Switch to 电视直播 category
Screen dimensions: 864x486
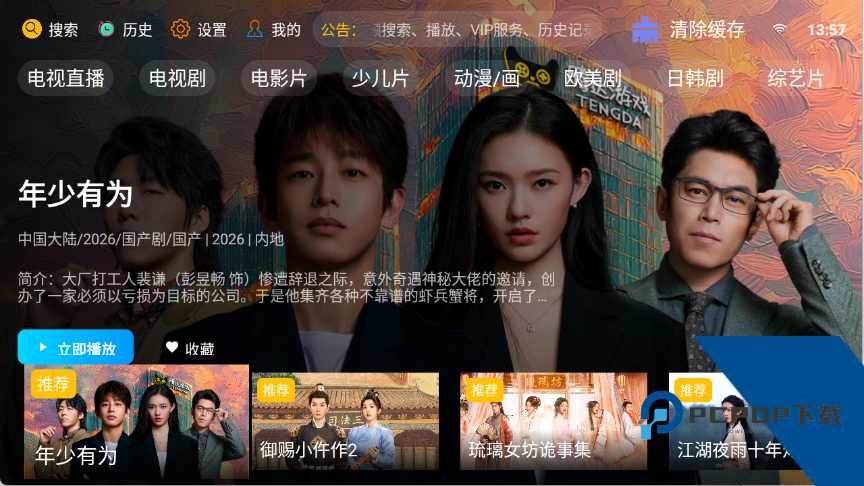66,78
